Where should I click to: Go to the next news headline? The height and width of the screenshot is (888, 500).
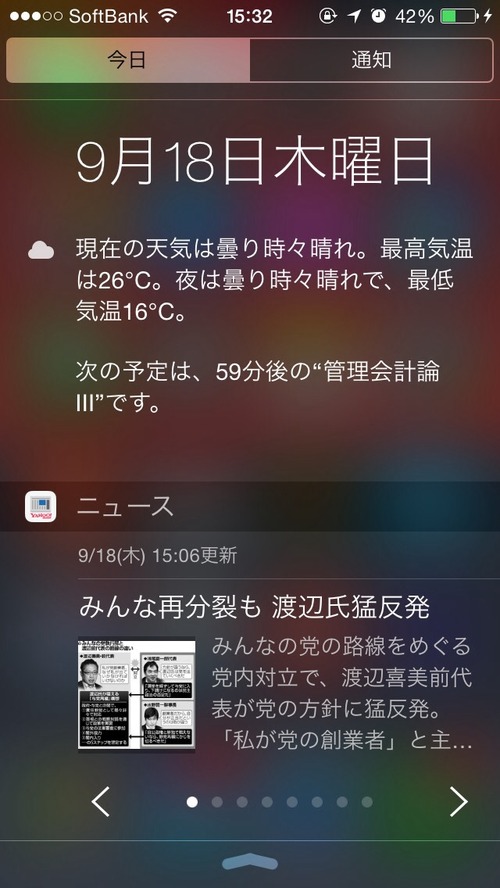coord(458,801)
